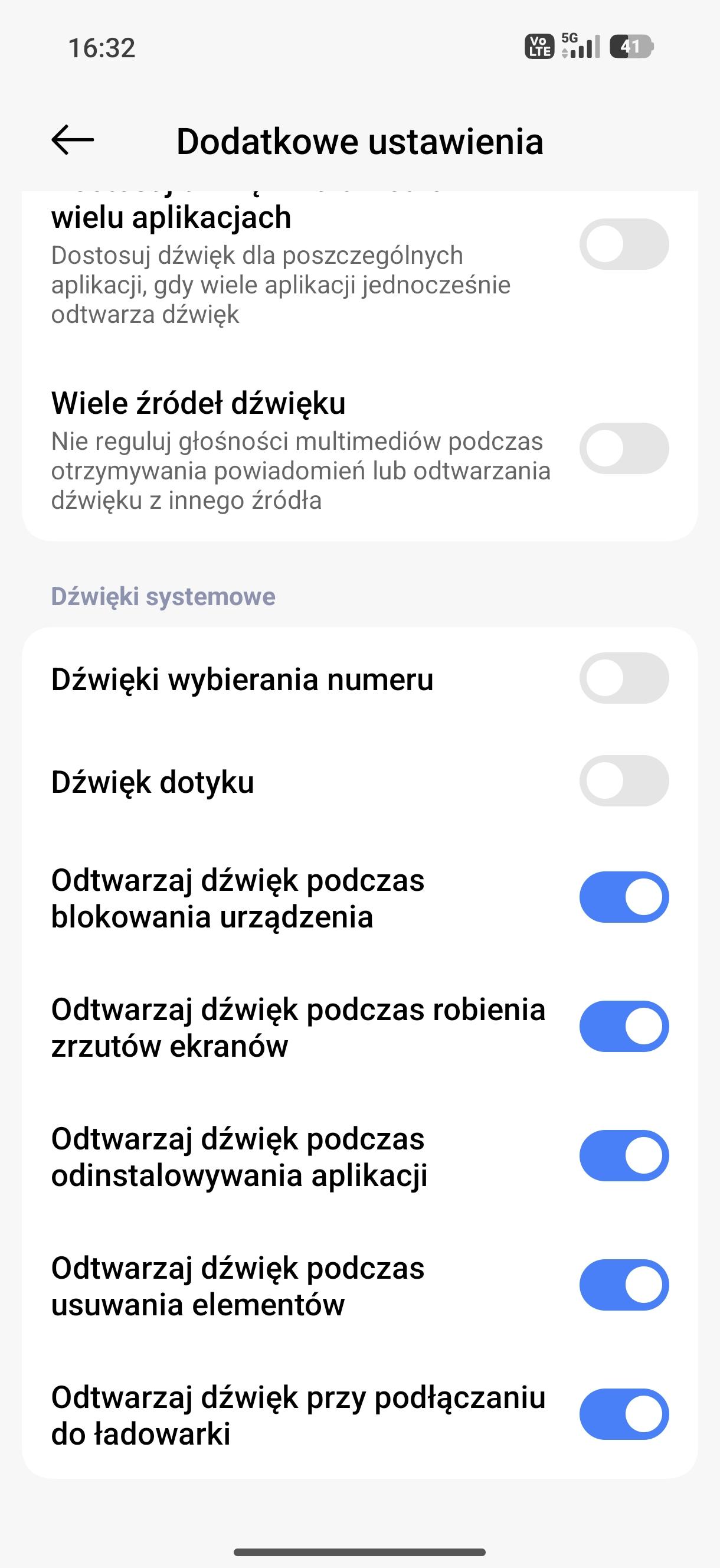The height and width of the screenshot is (1568, 720).
Task: Turn on Wiele źródeł dźwięku
Action: (623, 449)
